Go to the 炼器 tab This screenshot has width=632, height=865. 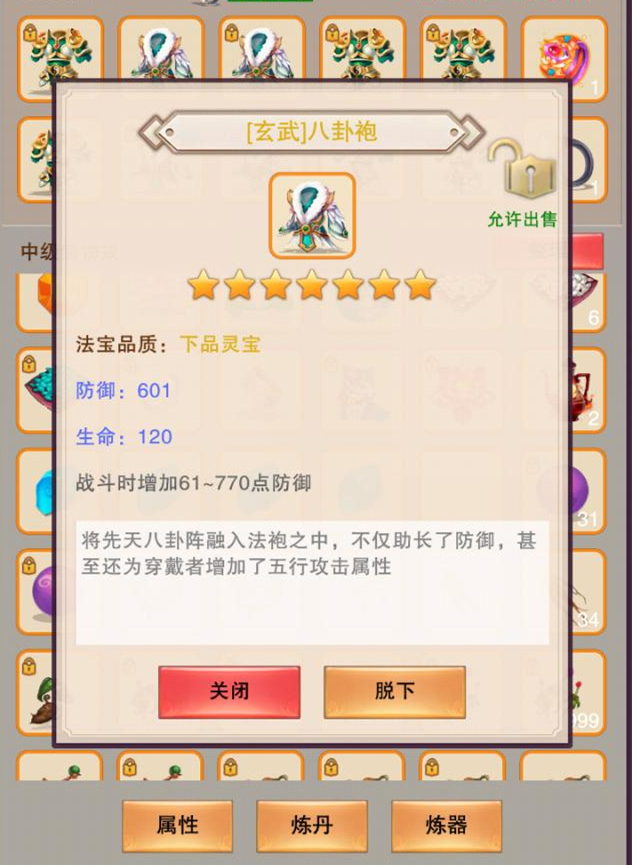446,826
